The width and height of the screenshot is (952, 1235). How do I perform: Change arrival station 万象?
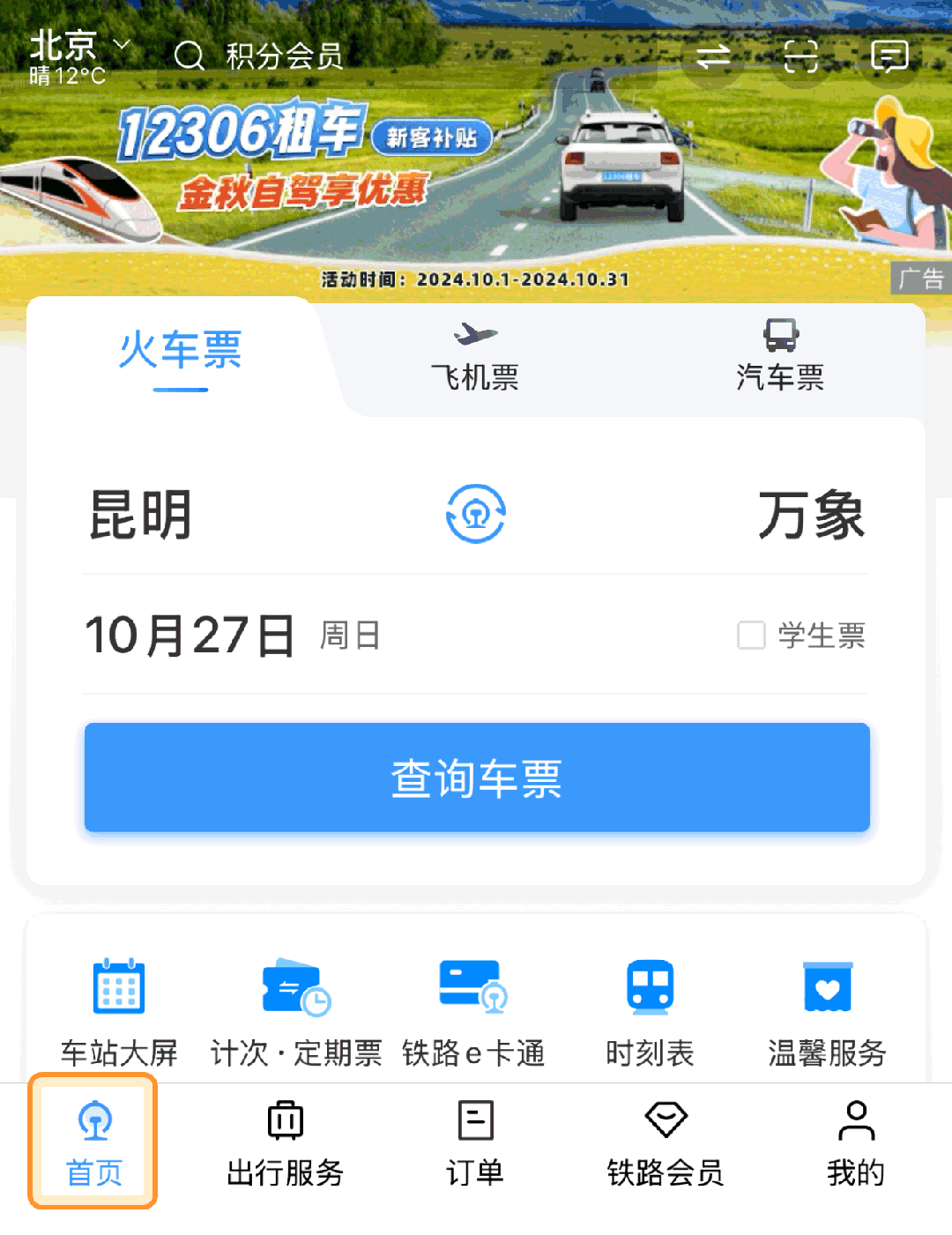point(811,515)
